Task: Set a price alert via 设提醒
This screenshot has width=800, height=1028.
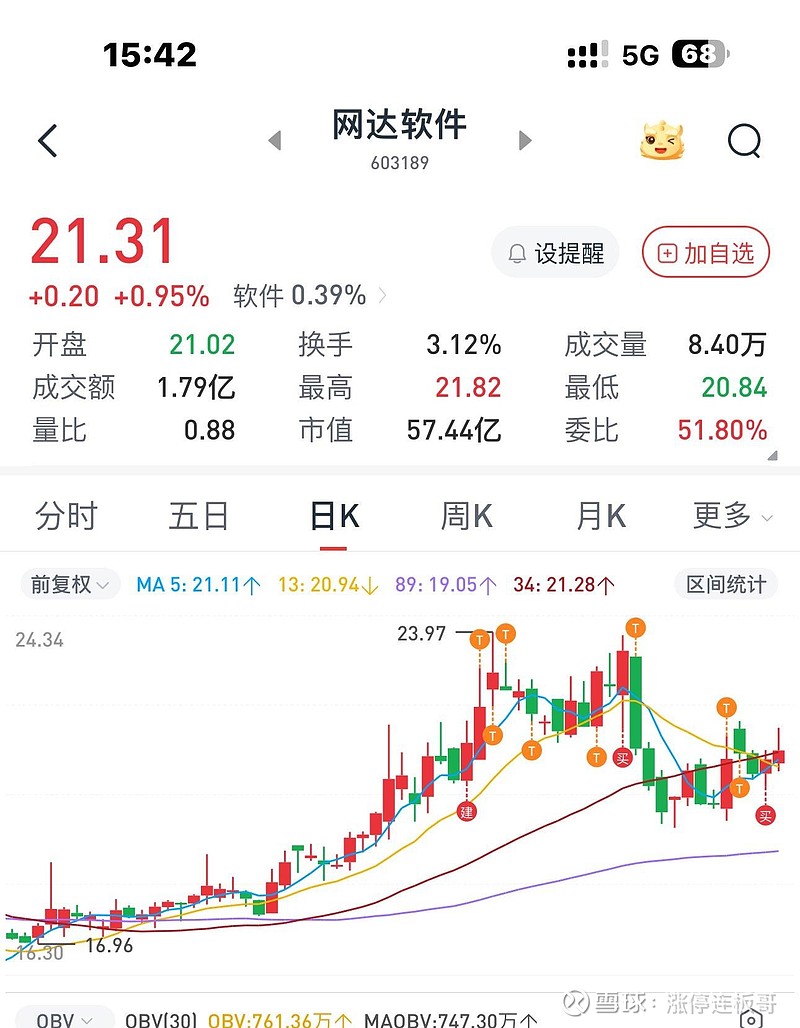Action: pyautogui.click(x=556, y=253)
